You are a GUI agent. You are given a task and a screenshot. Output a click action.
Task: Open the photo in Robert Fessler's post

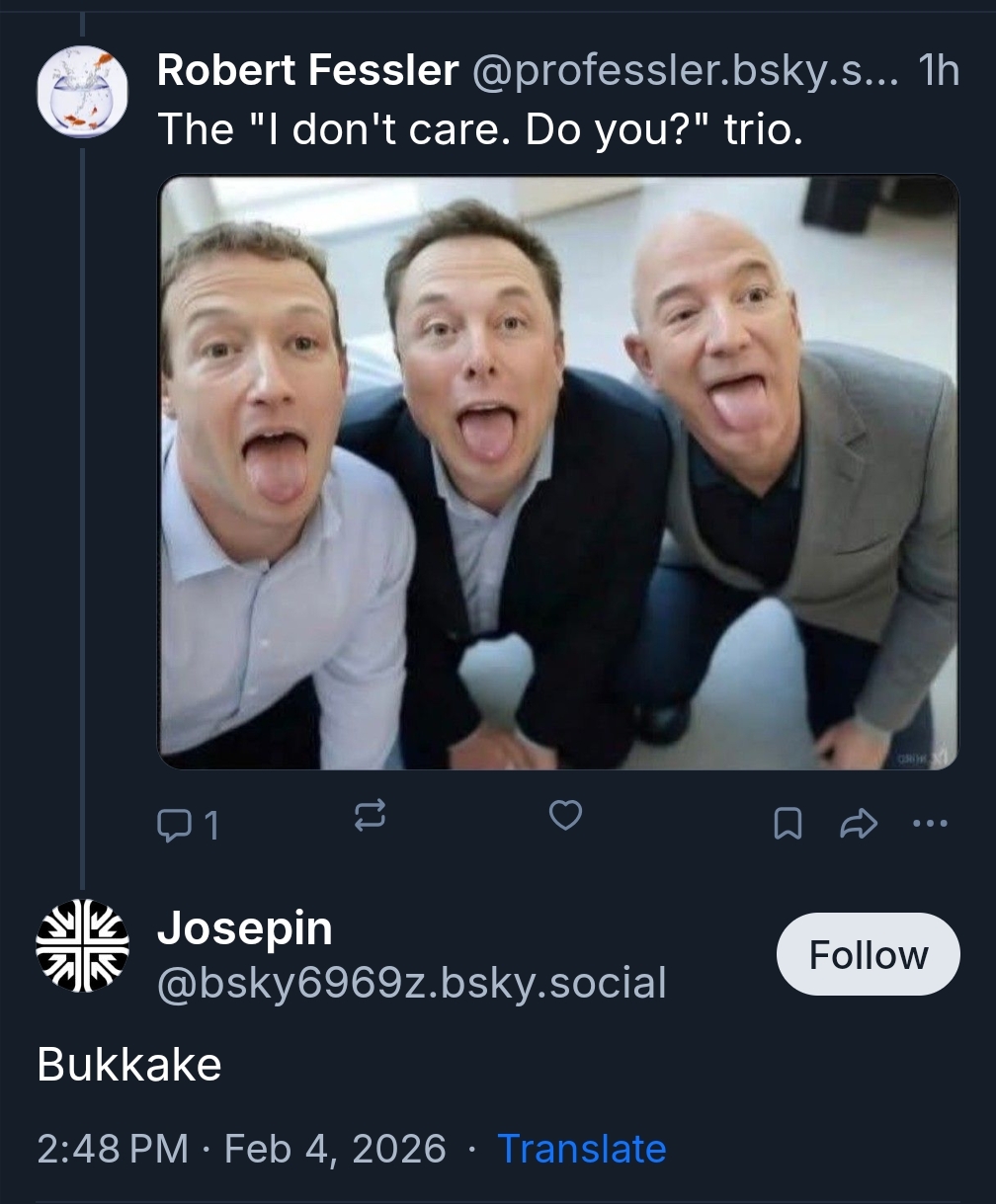(x=558, y=472)
